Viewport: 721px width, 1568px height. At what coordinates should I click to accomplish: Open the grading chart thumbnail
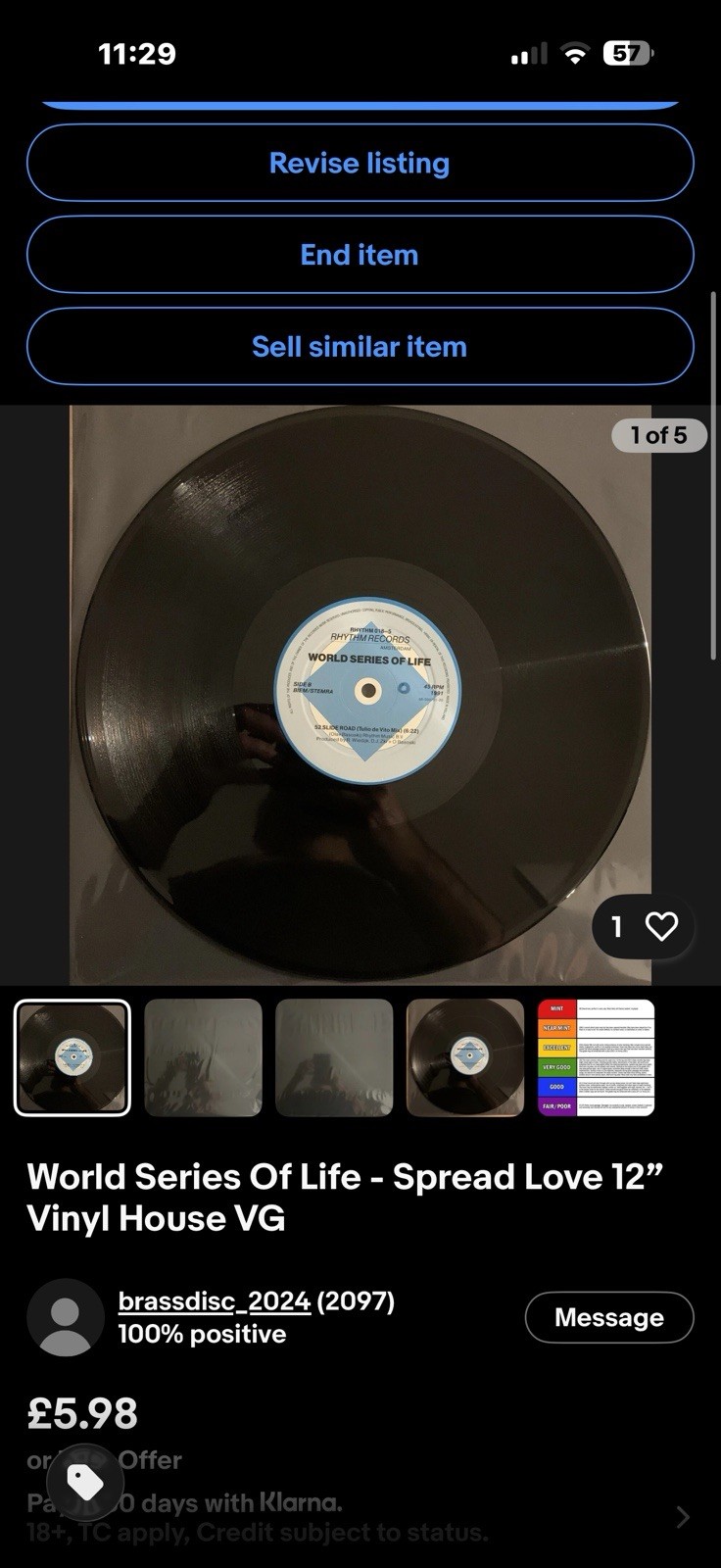coord(597,1057)
